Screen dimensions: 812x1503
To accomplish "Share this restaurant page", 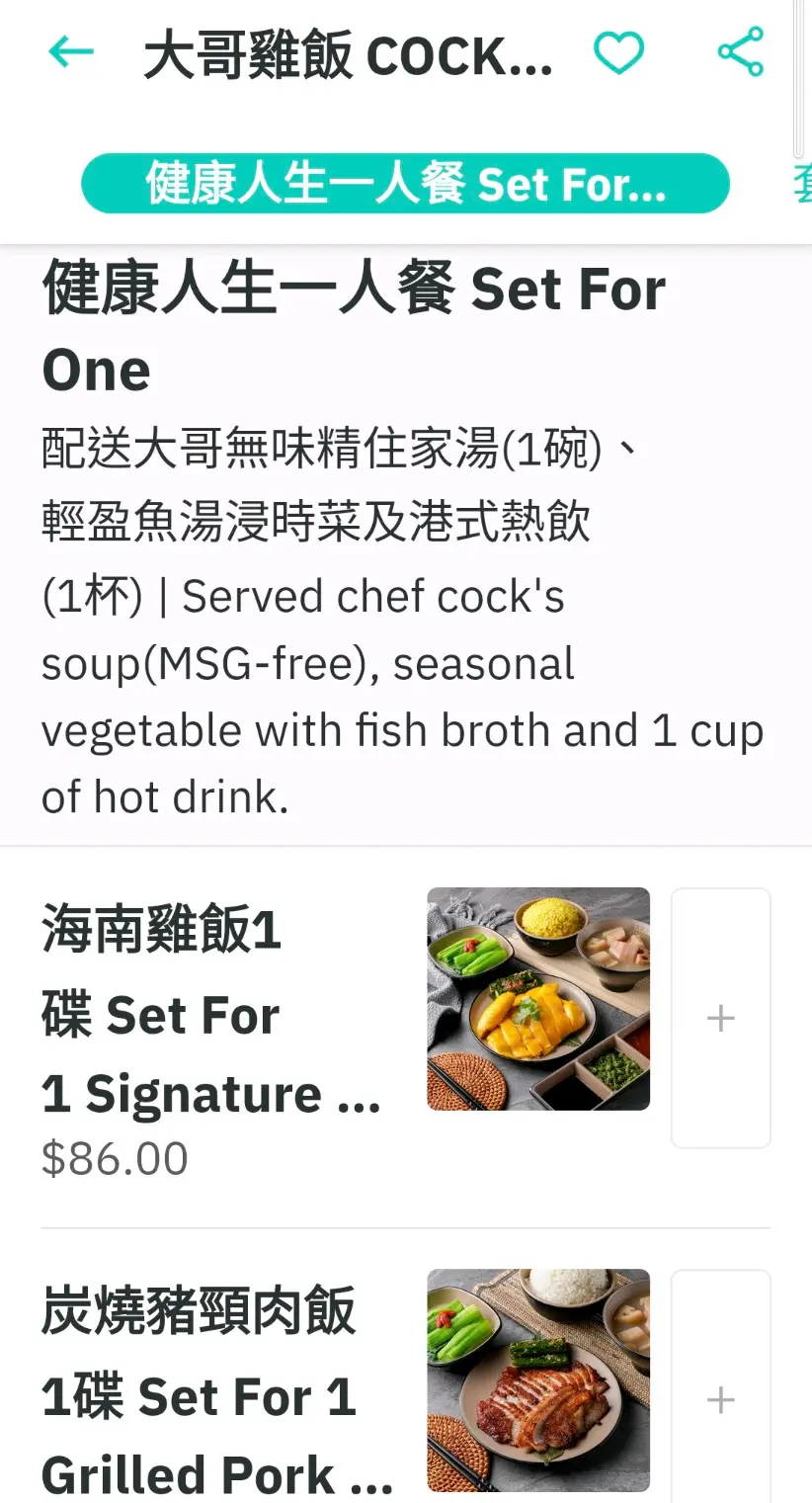I will click(741, 52).
